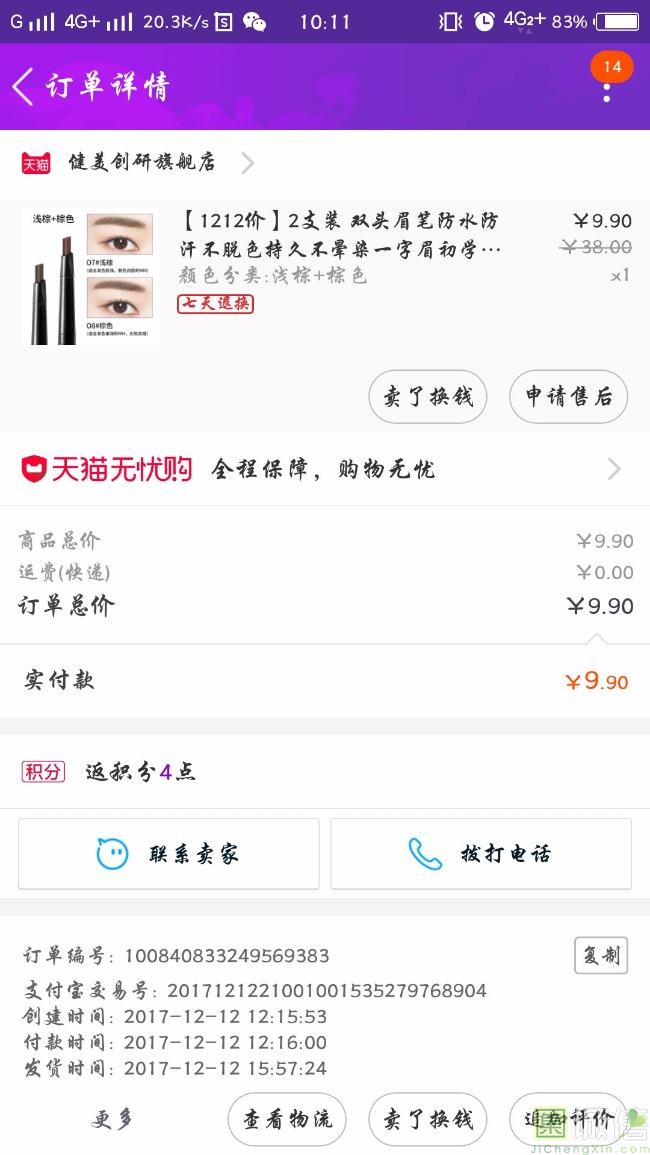Open the 健美创研旗舰店 store page
The image size is (650, 1155).
coord(140,162)
